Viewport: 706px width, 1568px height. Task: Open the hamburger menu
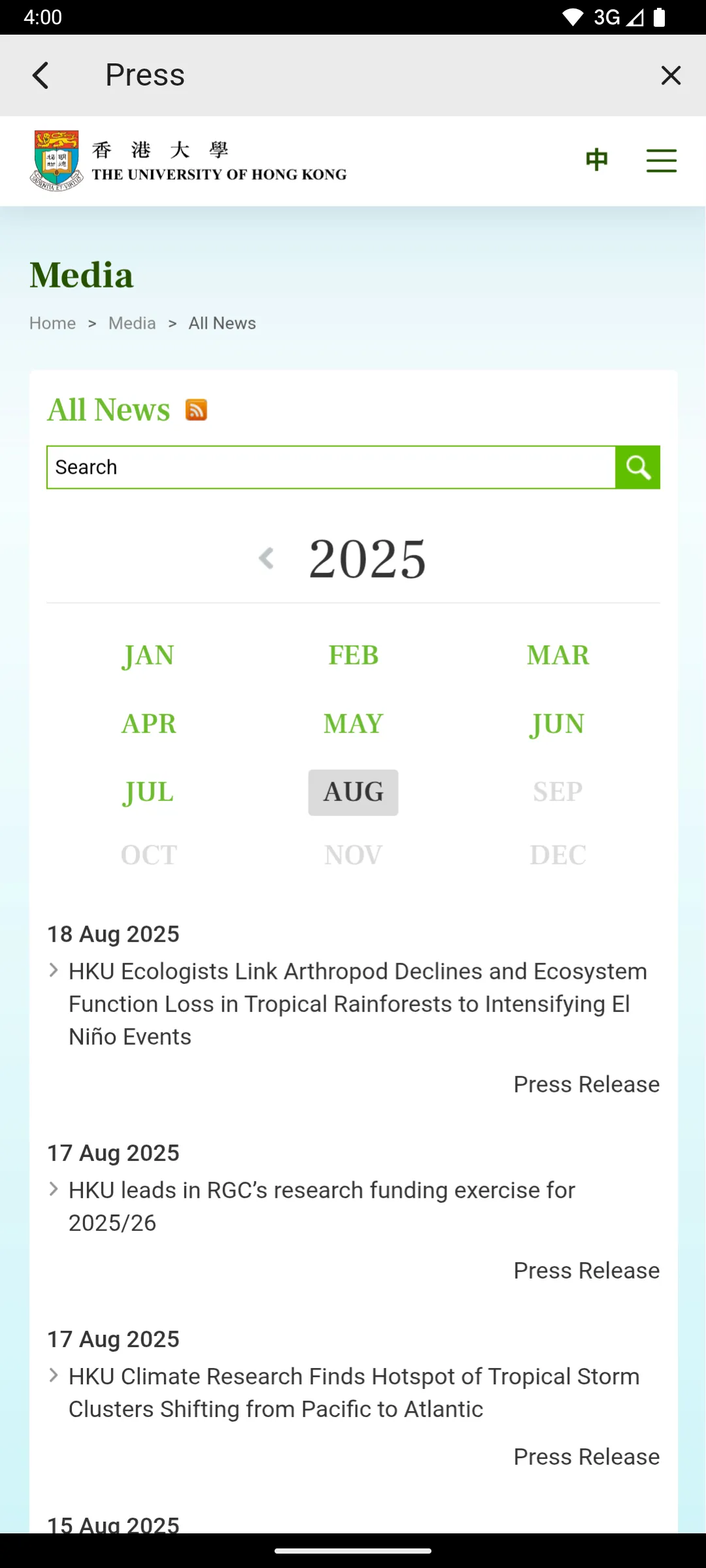point(662,160)
